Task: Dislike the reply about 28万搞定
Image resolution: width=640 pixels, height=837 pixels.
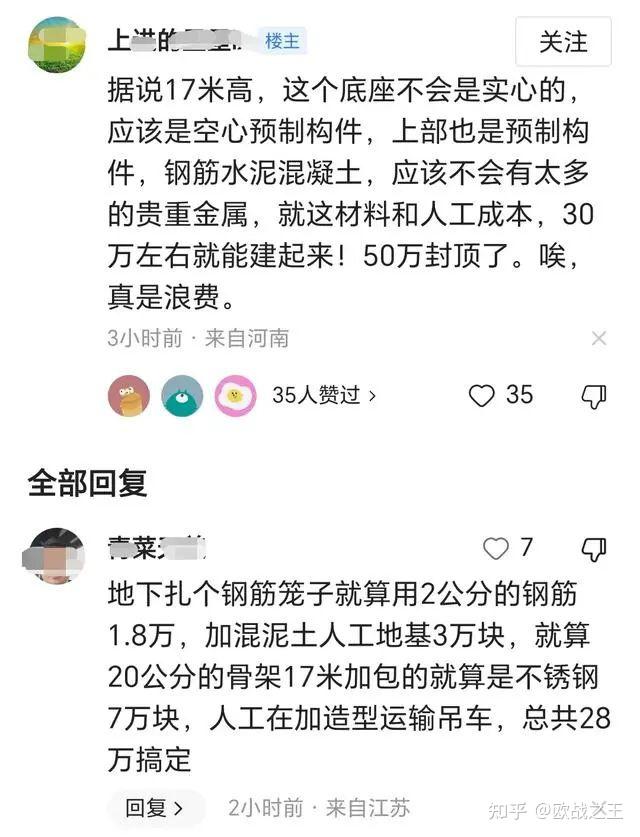Action: click(x=594, y=548)
